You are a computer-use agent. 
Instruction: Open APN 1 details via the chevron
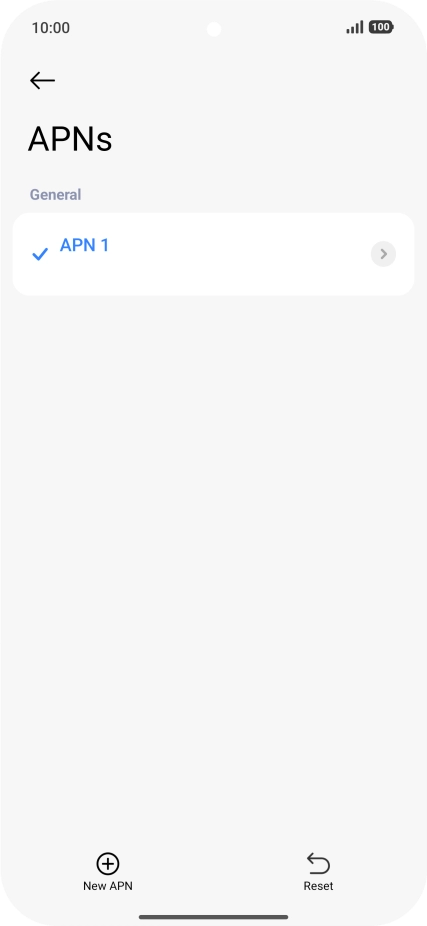point(383,254)
